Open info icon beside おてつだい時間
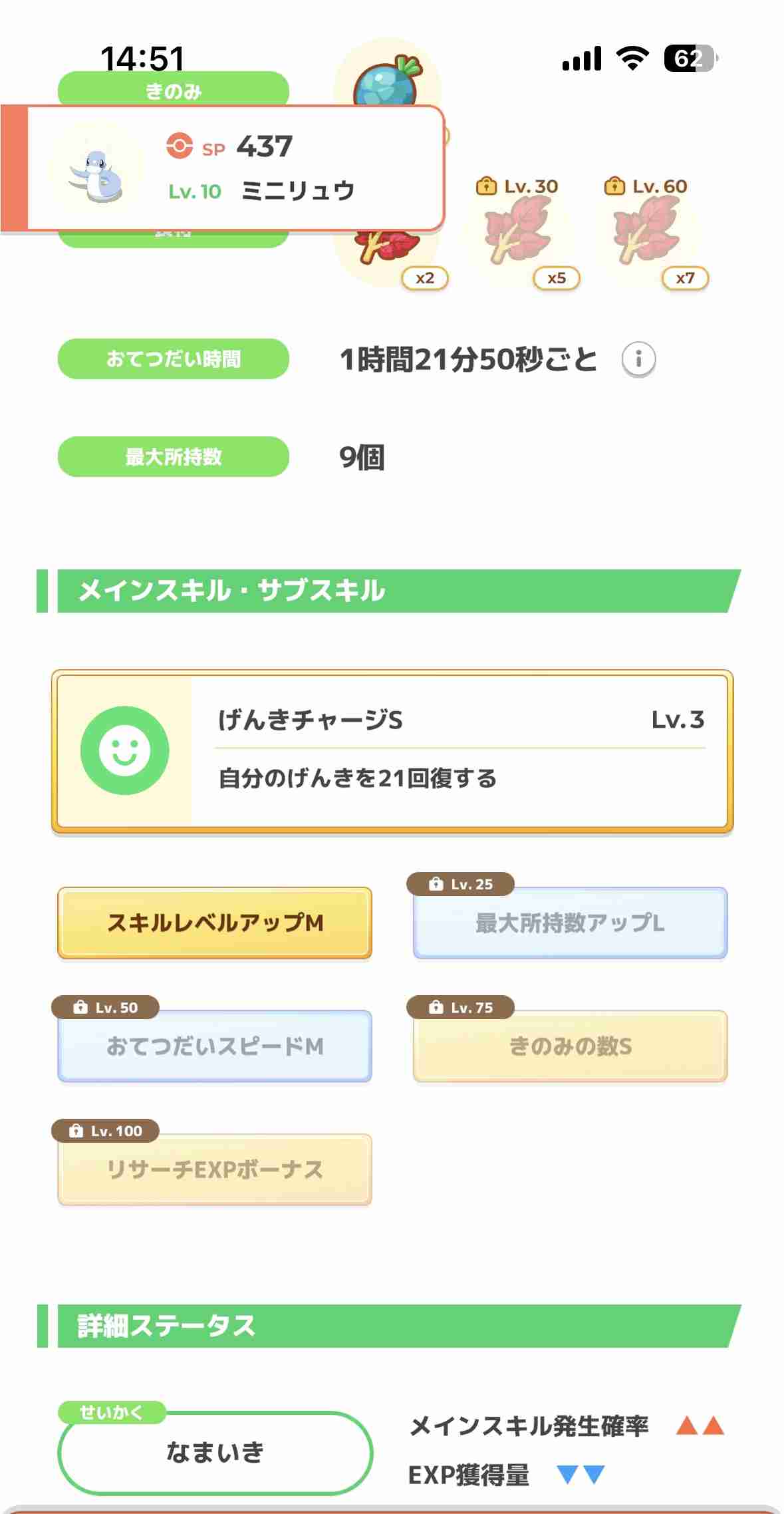This screenshot has height=1514, width=784. tap(638, 359)
